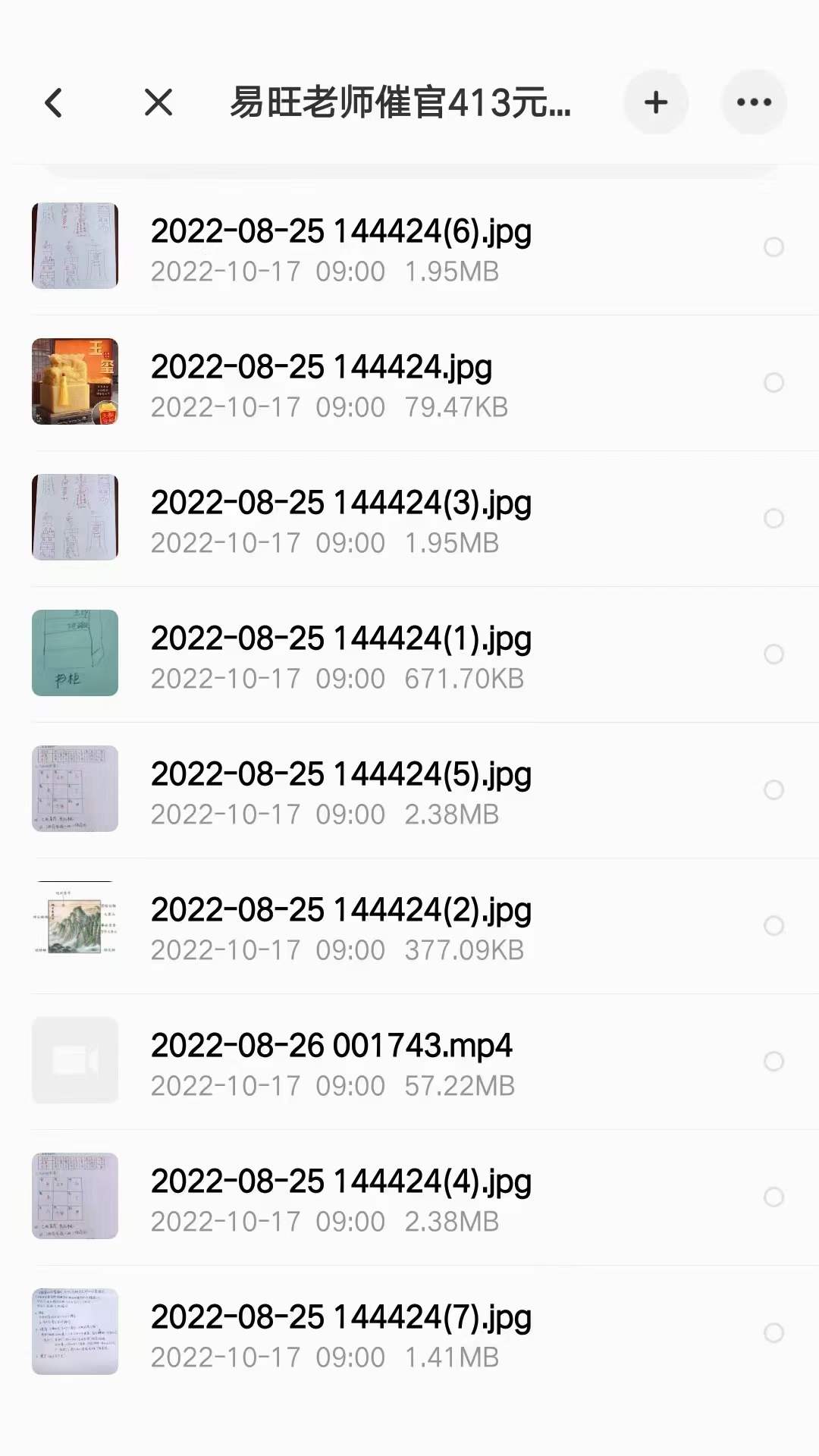
Task: Navigate back using the left arrow icon
Action: tap(53, 102)
